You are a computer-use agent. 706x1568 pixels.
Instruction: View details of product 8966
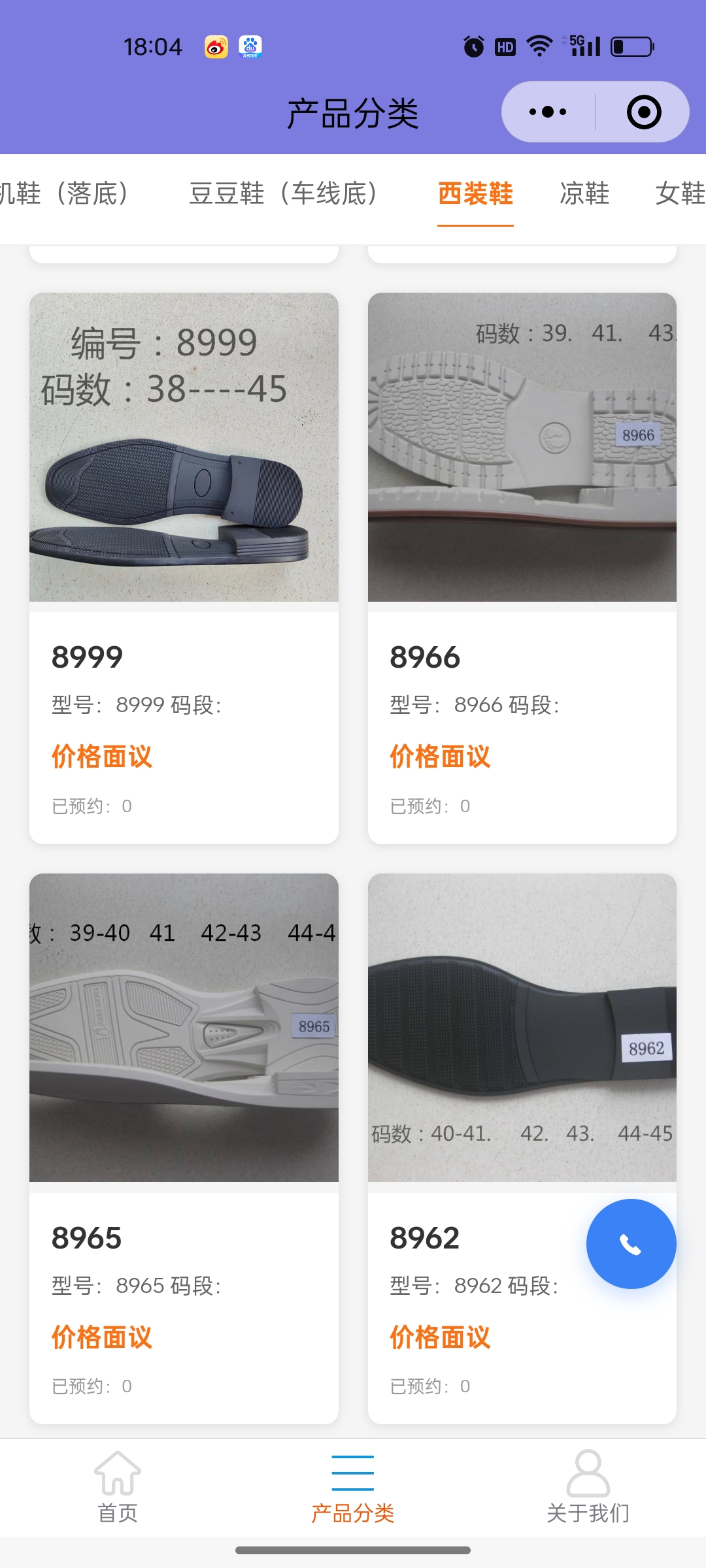coord(522,567)
